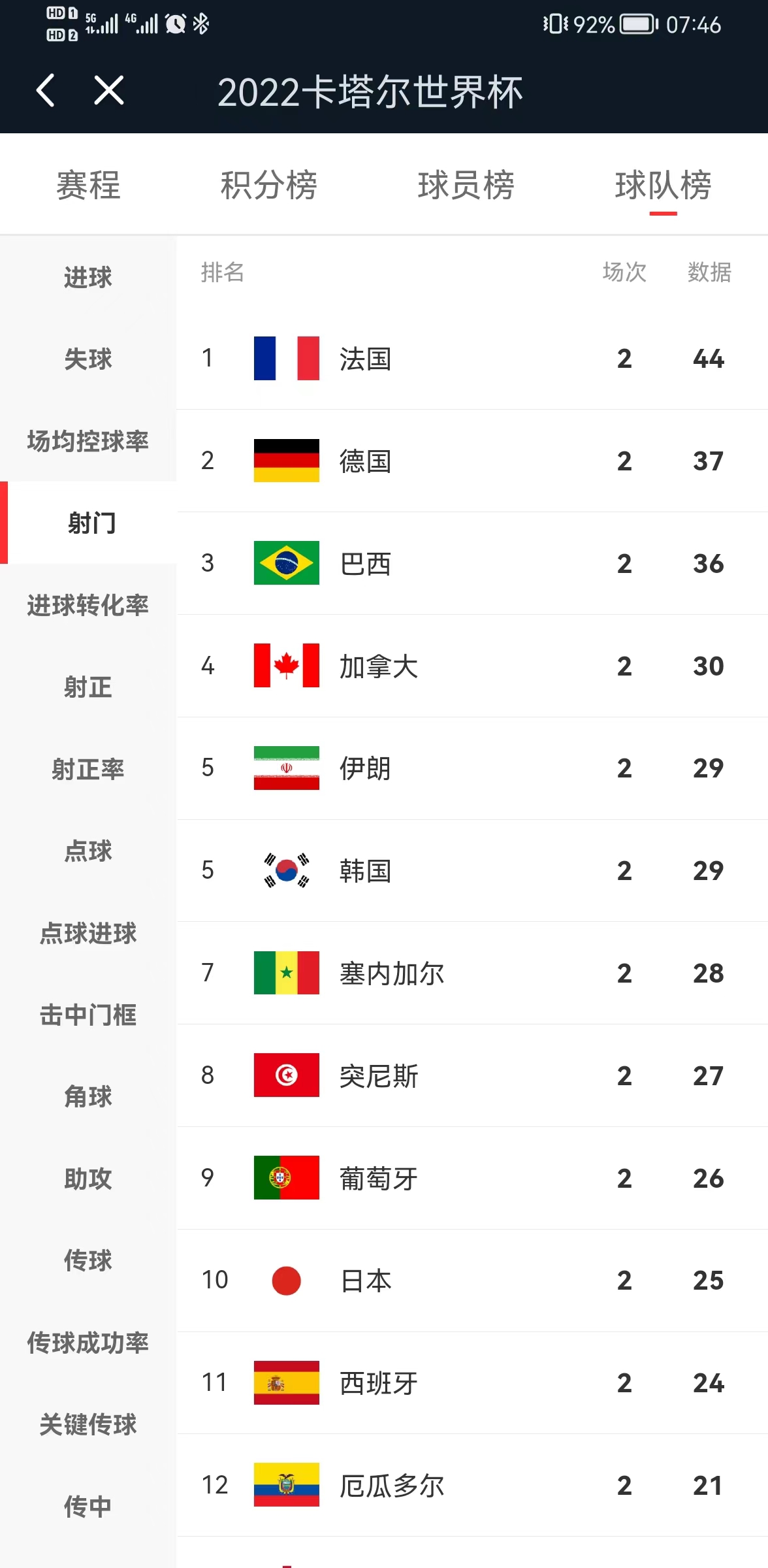This screenshot has width=768, height=1568.
Task: Switch to the 赛程 tab
Action: [88, 185]
